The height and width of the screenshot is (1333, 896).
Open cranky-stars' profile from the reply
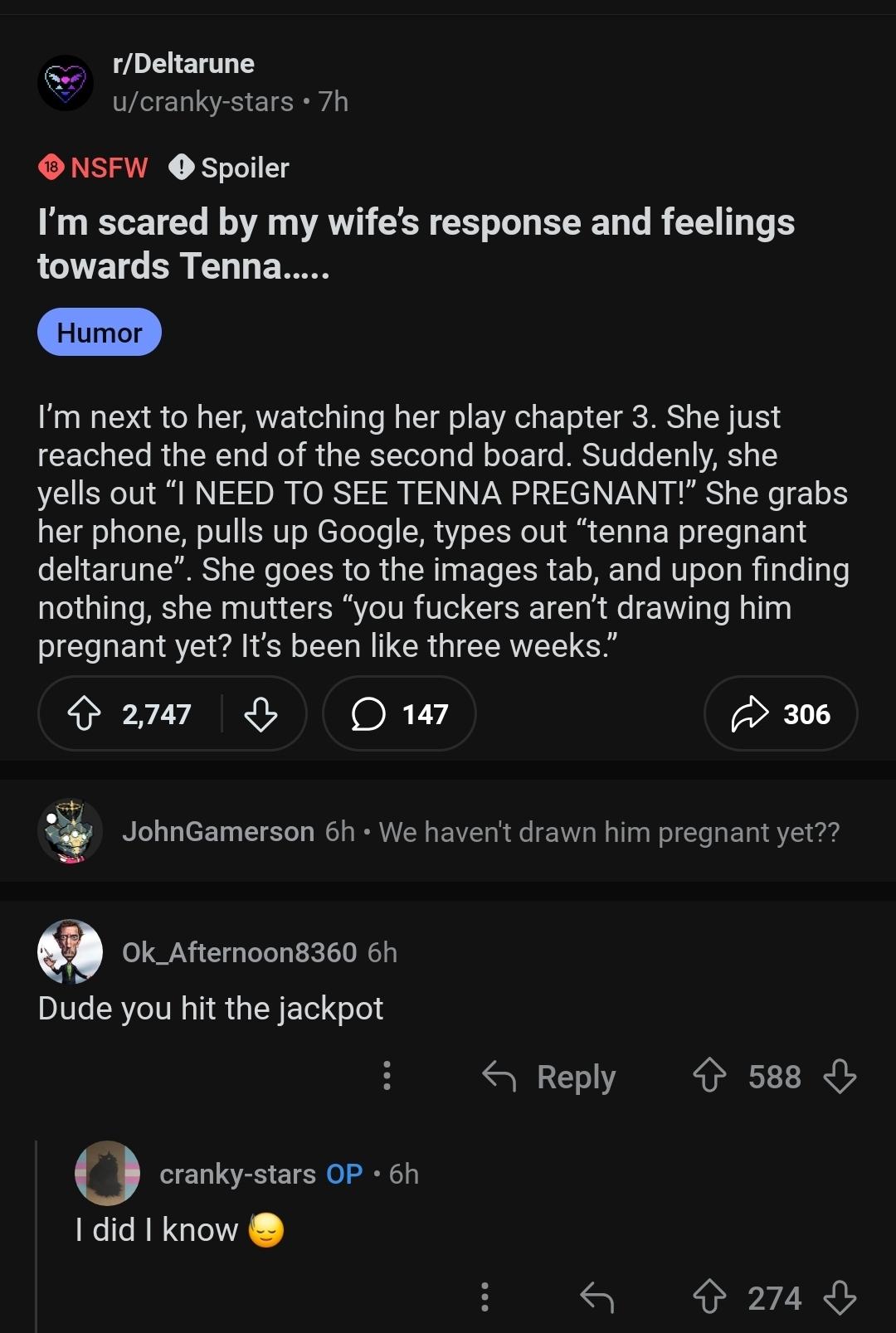(237, 1174)
